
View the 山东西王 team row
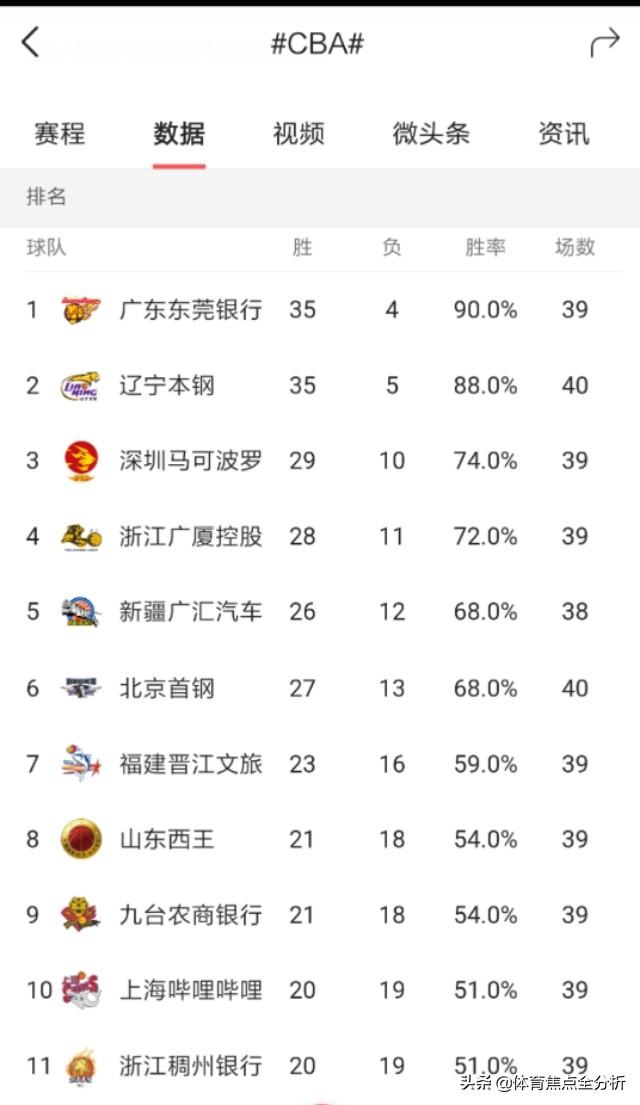click(x=320, y=839)
